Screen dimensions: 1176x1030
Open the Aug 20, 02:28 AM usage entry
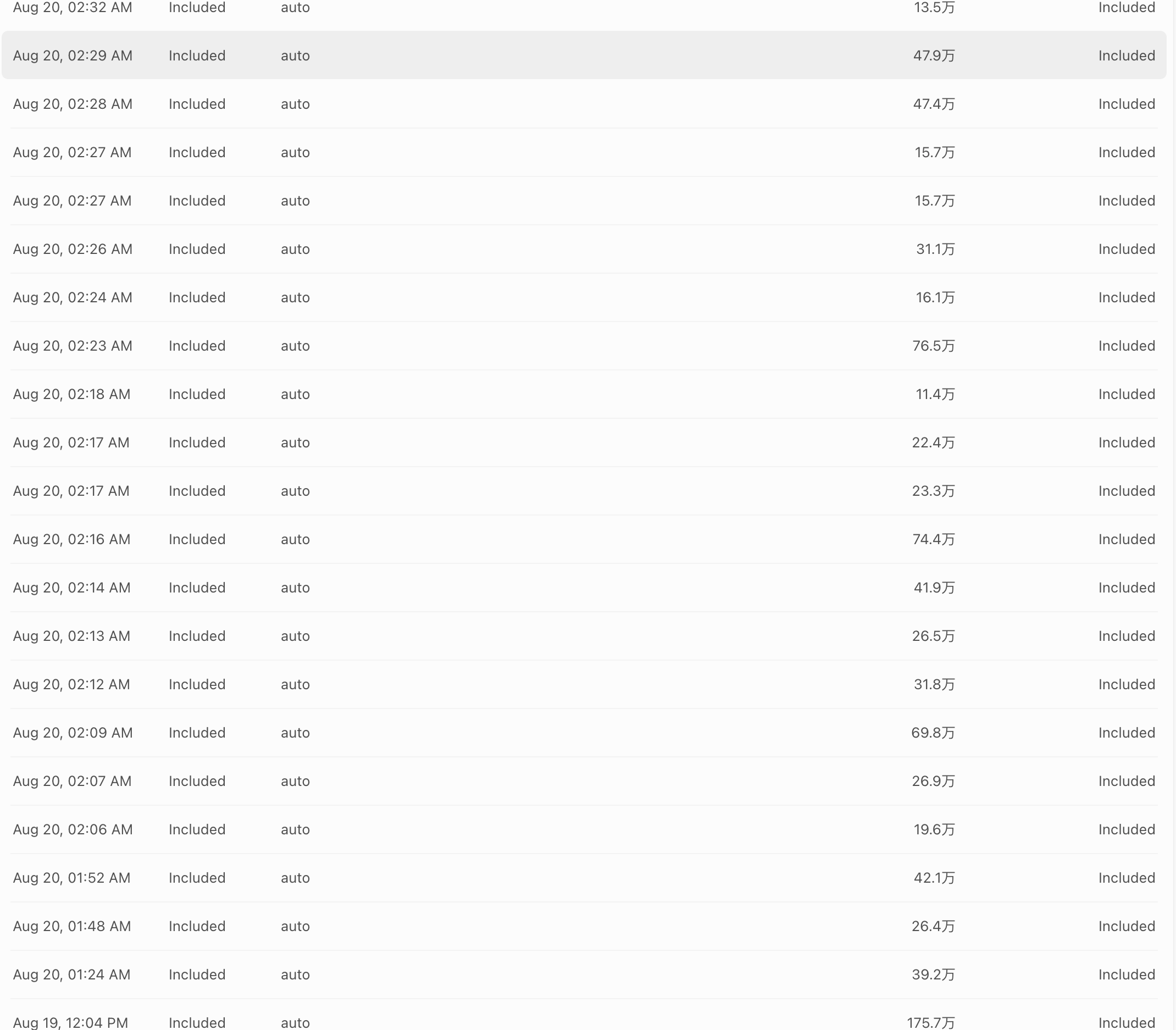click(x=584, y=104)
